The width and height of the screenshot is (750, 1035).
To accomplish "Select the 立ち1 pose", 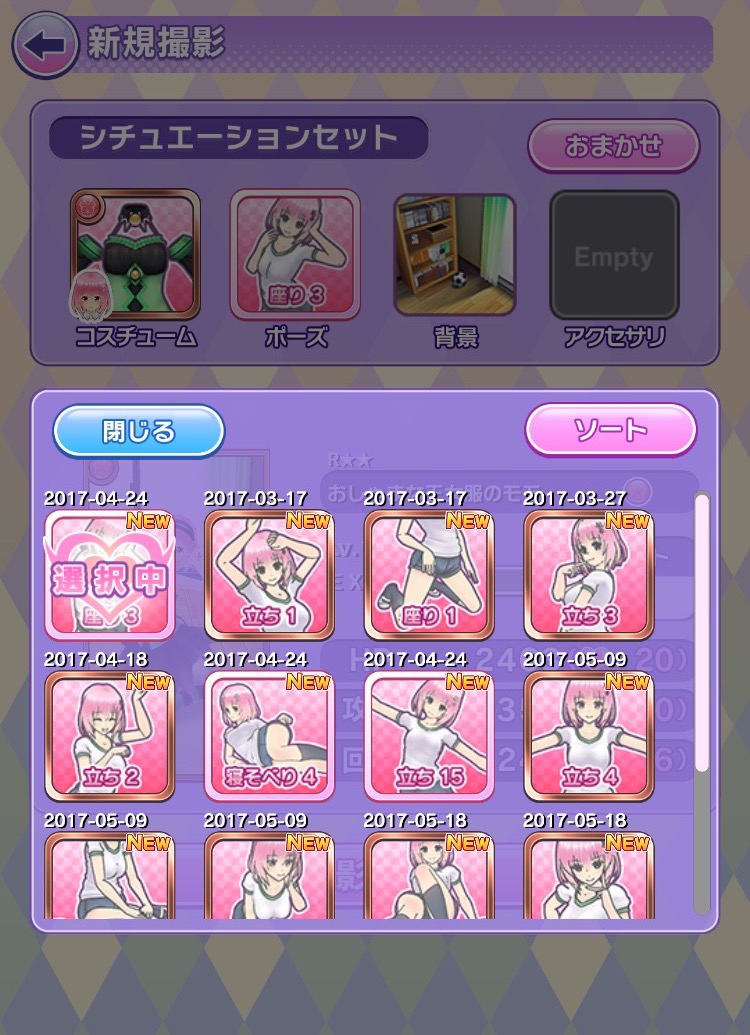I will click(269, 574).
